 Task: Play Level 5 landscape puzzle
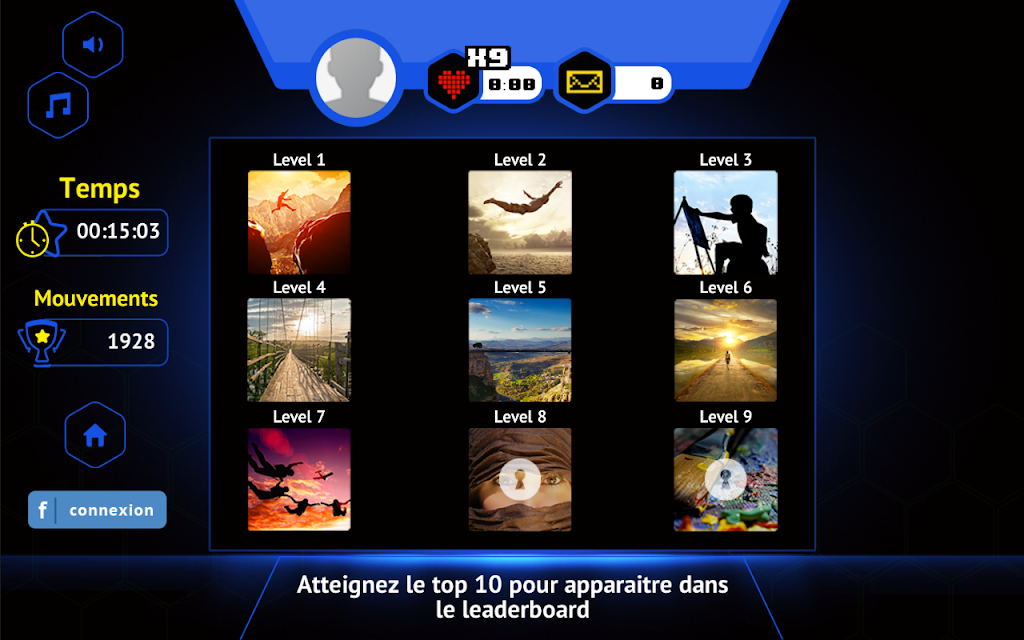(520, 350)
